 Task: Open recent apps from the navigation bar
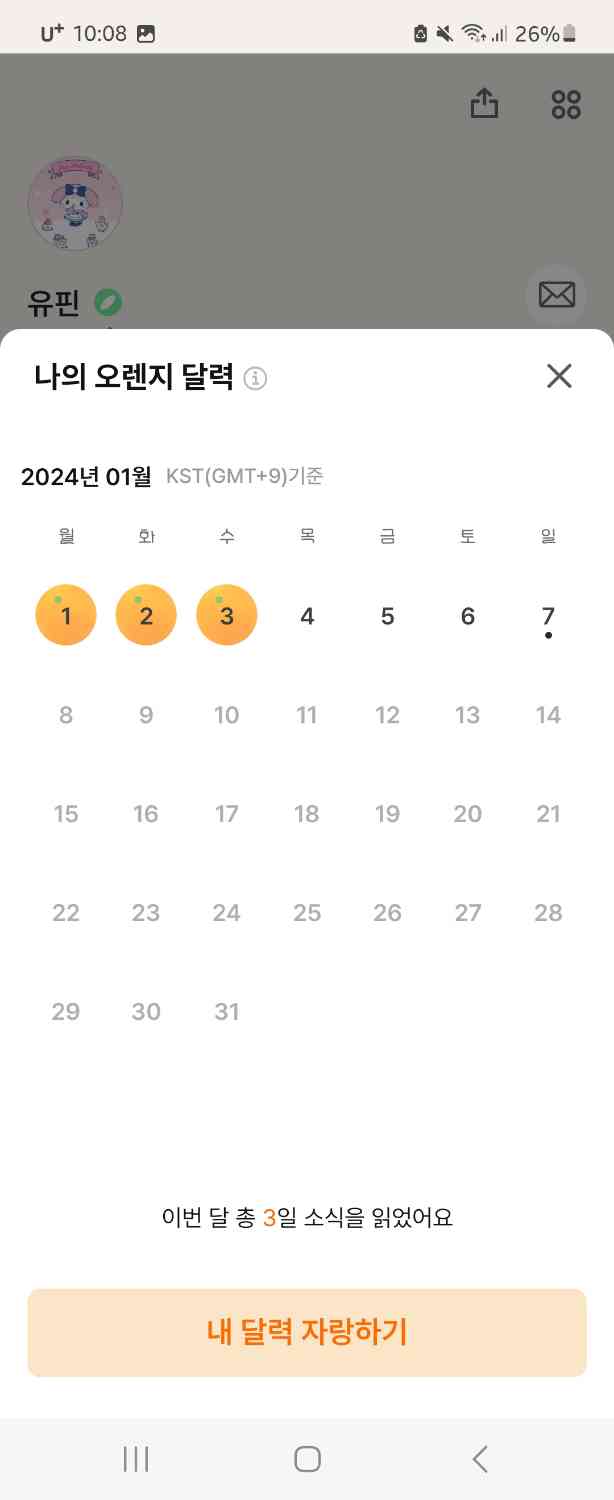[135, 1459]
